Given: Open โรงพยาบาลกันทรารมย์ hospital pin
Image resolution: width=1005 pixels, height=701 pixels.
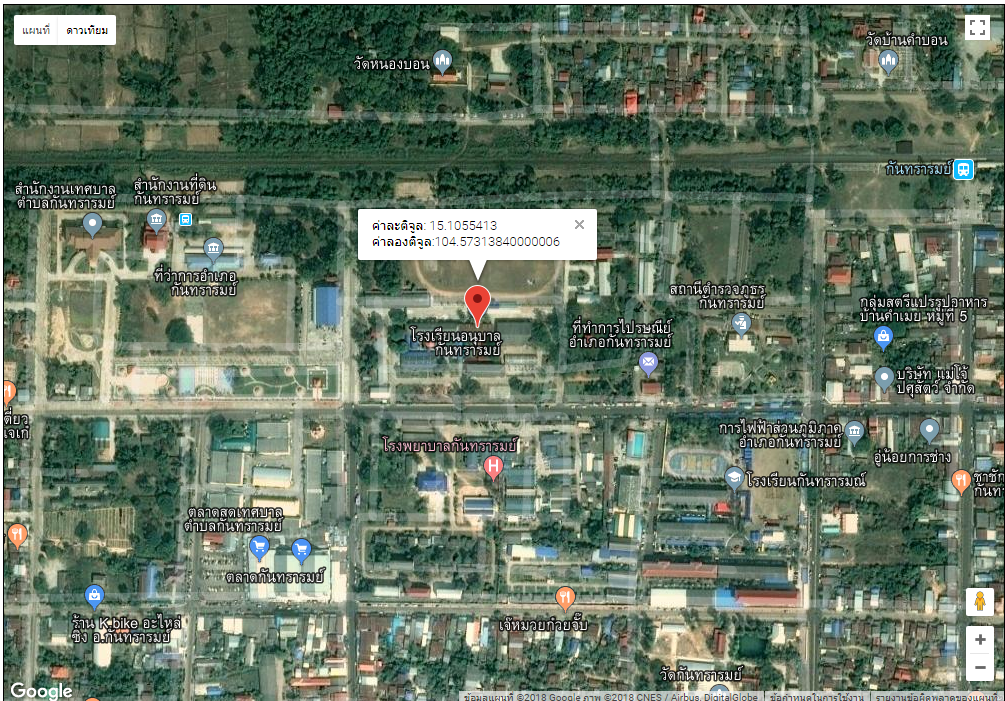Looking at the screenshot, I should (x=493, y=466).
